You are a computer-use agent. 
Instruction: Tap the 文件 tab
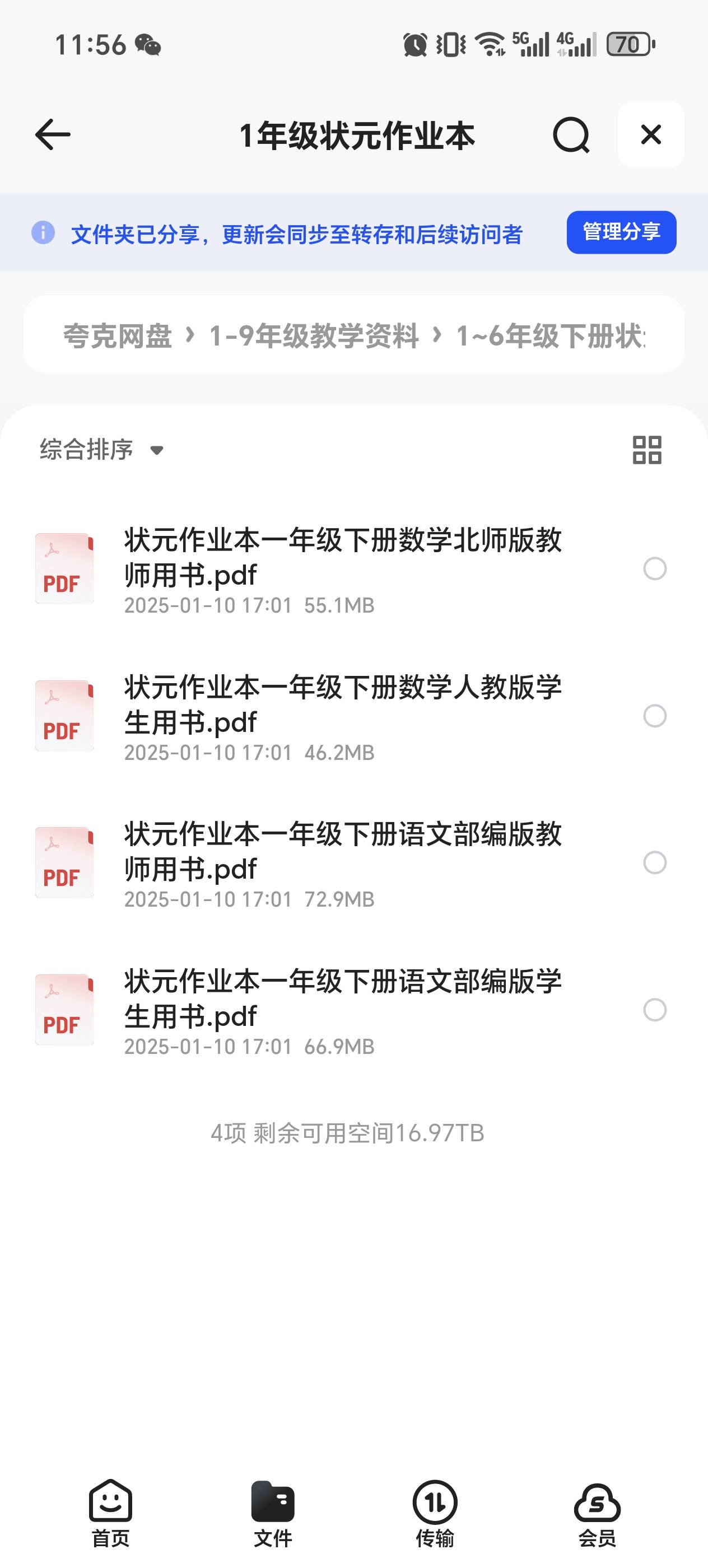273,1513
